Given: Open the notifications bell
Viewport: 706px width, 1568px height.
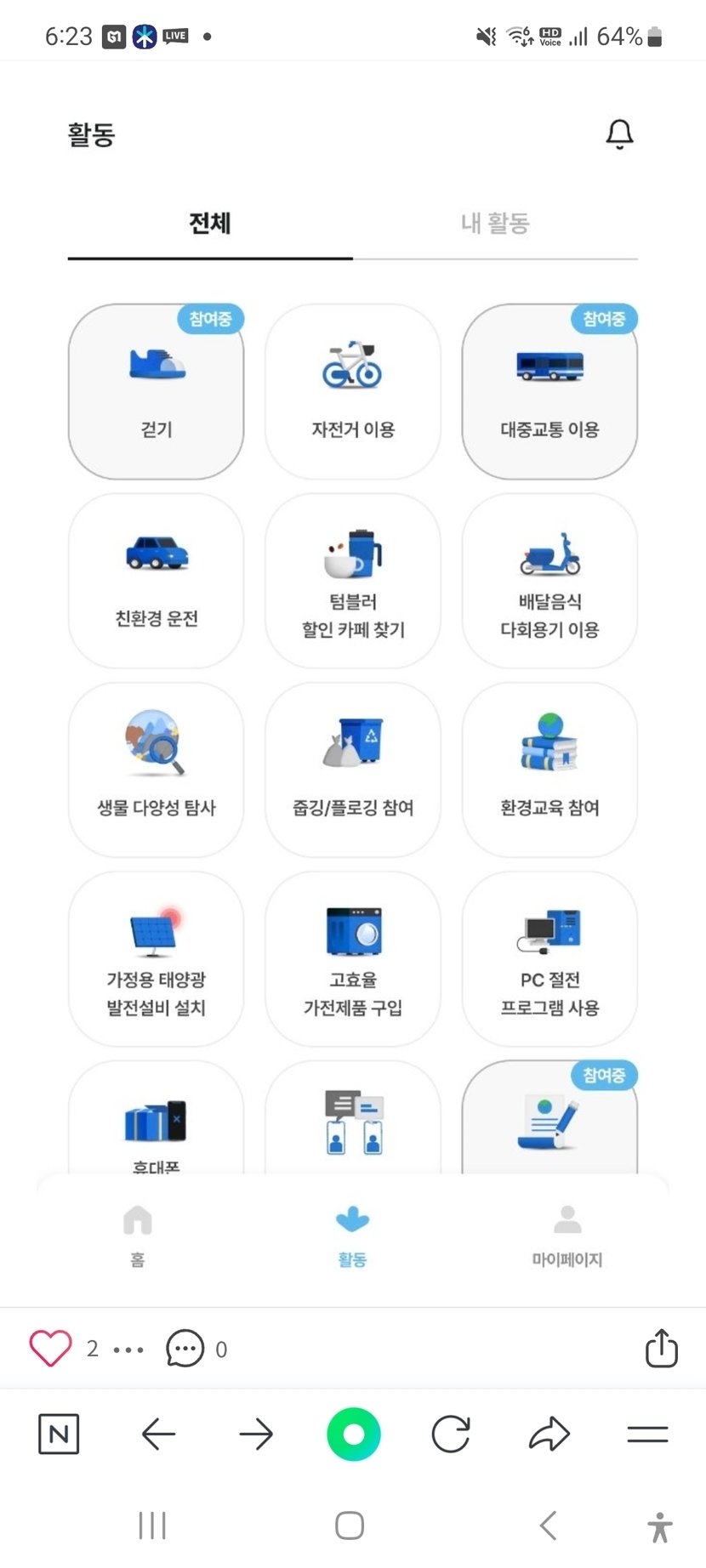Looking at the screenshot, I should (619, 134).
